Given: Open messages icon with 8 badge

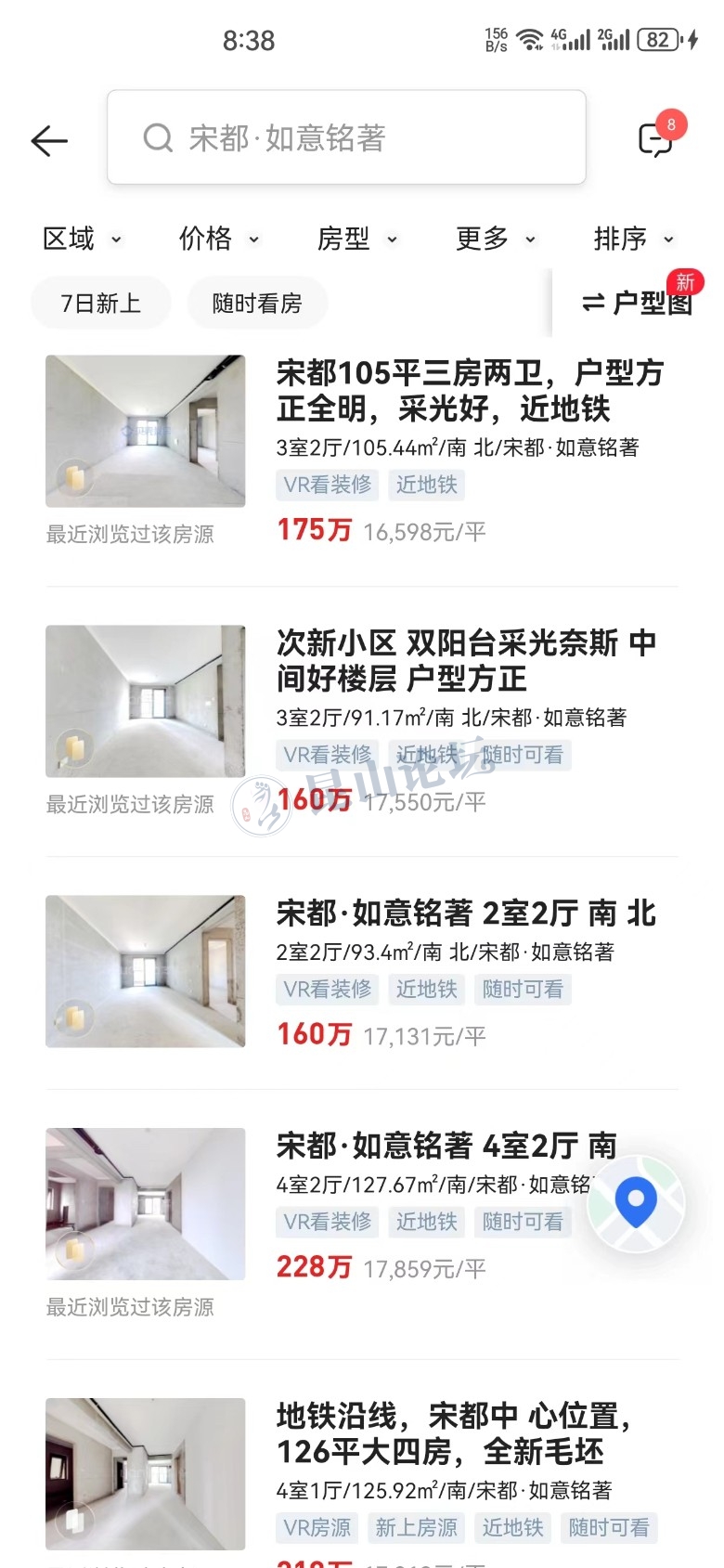Looking at the screenshot, I should click(656, 139).
